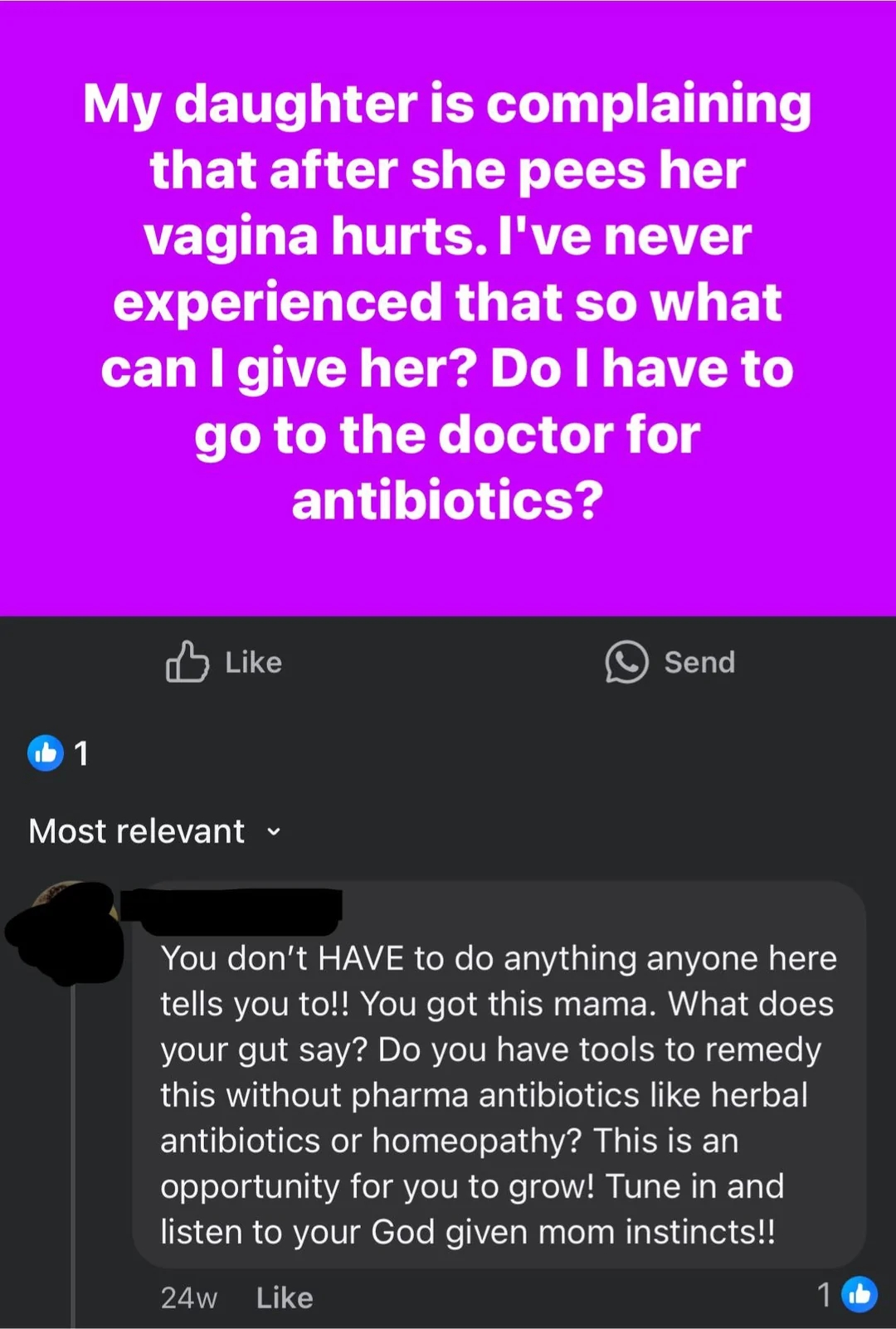Click the reaction icon next to the comment's like count

(x=859, y=1295)
